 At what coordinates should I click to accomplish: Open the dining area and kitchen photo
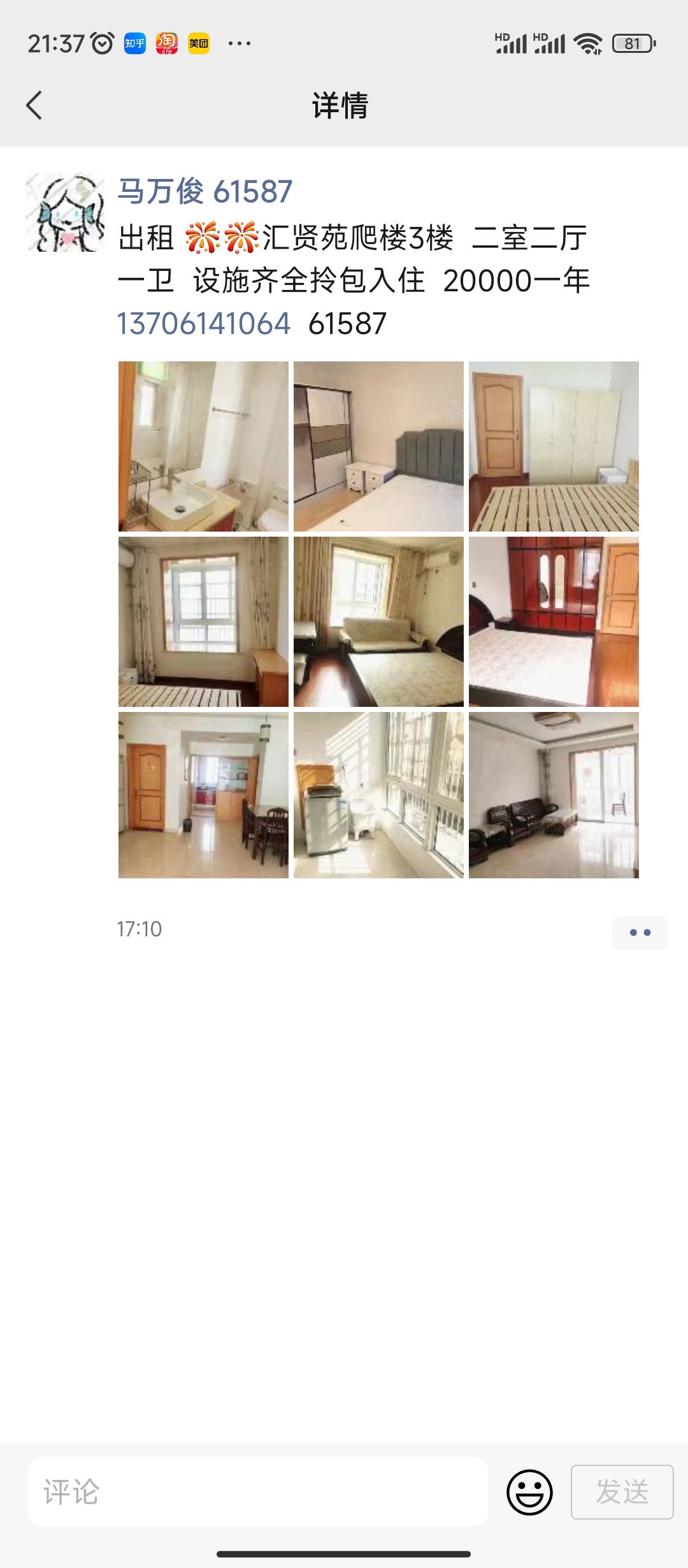coord(203,795)
